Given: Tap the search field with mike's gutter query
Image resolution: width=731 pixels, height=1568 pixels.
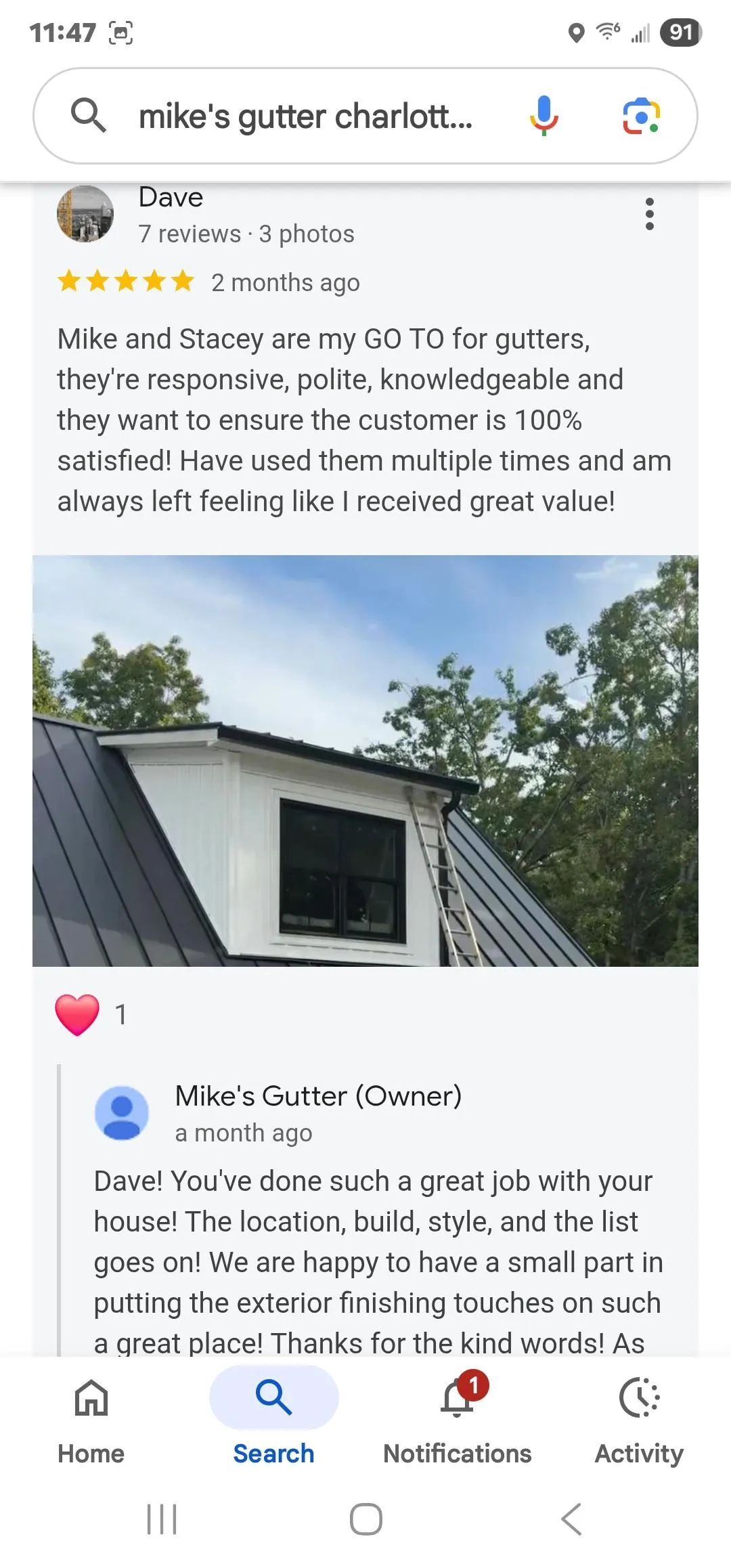Looking at the screenshot, I should (x=305, y=116).
